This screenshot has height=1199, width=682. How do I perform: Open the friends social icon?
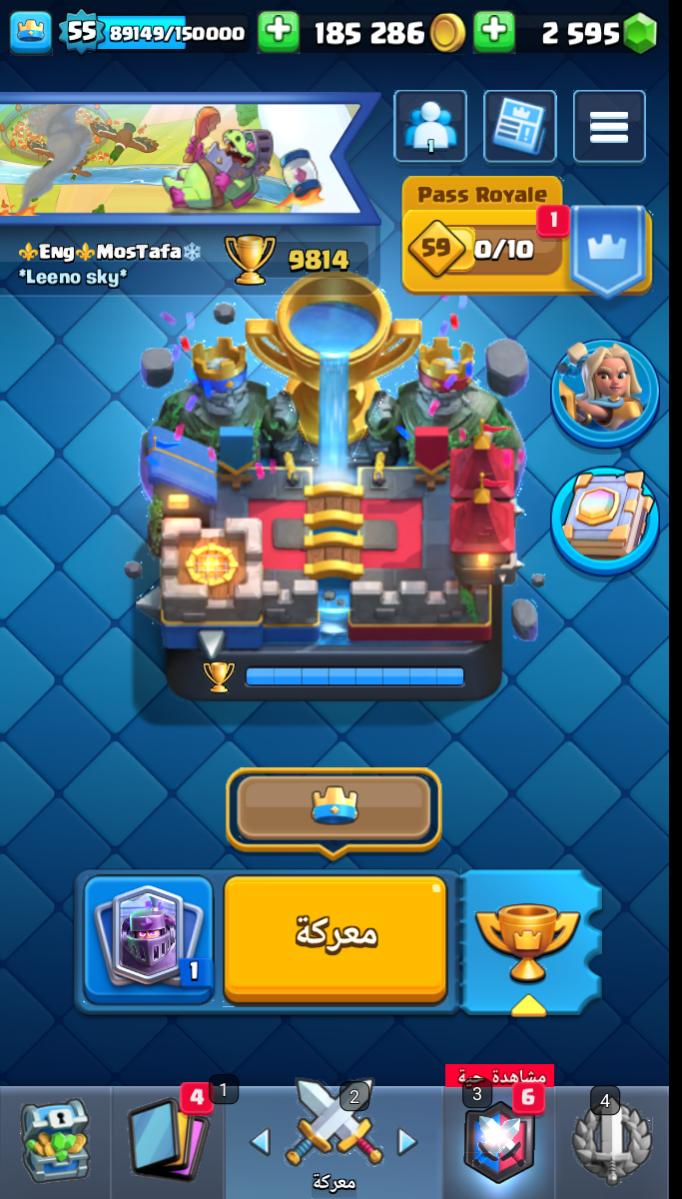pos(430,126)
